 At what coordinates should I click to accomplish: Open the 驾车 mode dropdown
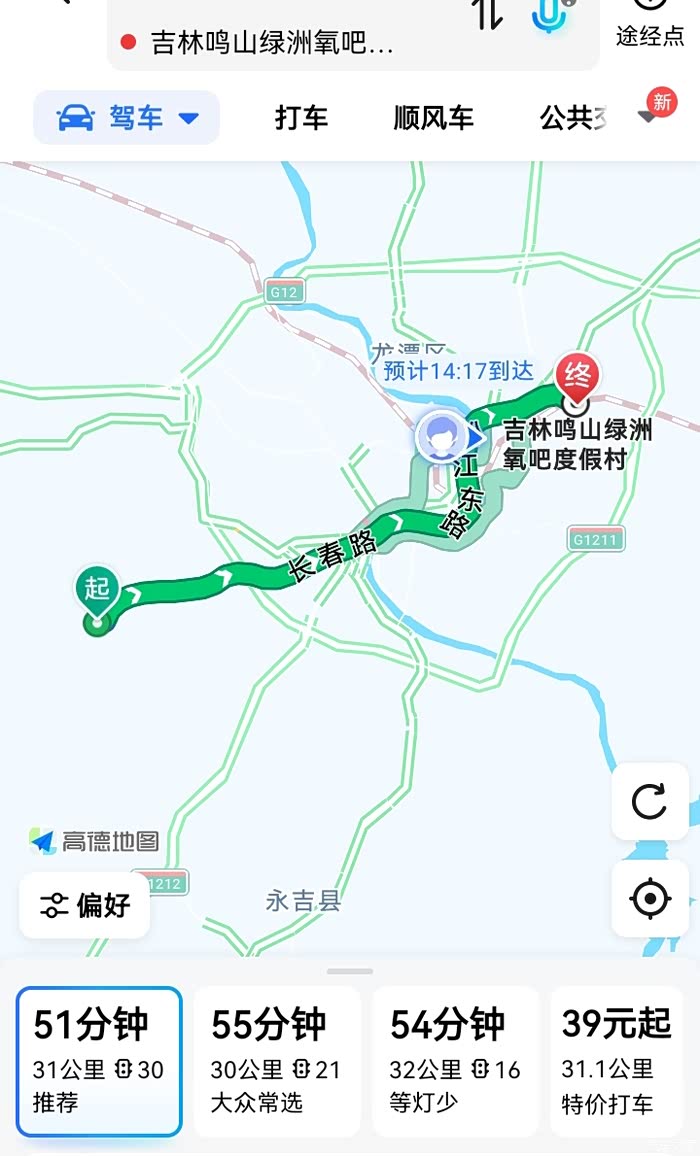[x=127, y=118]
